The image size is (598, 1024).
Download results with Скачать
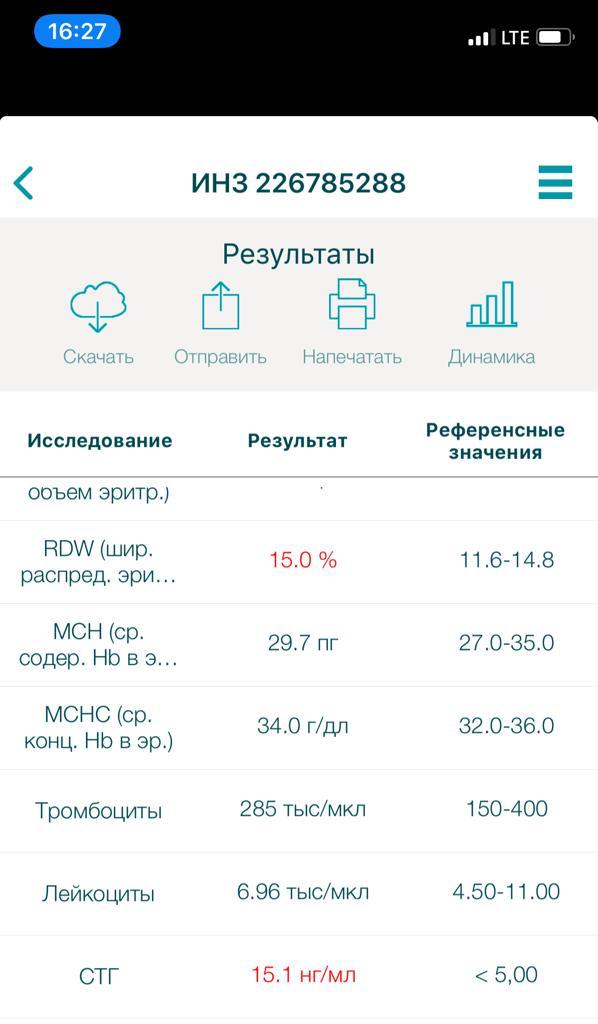99,323
